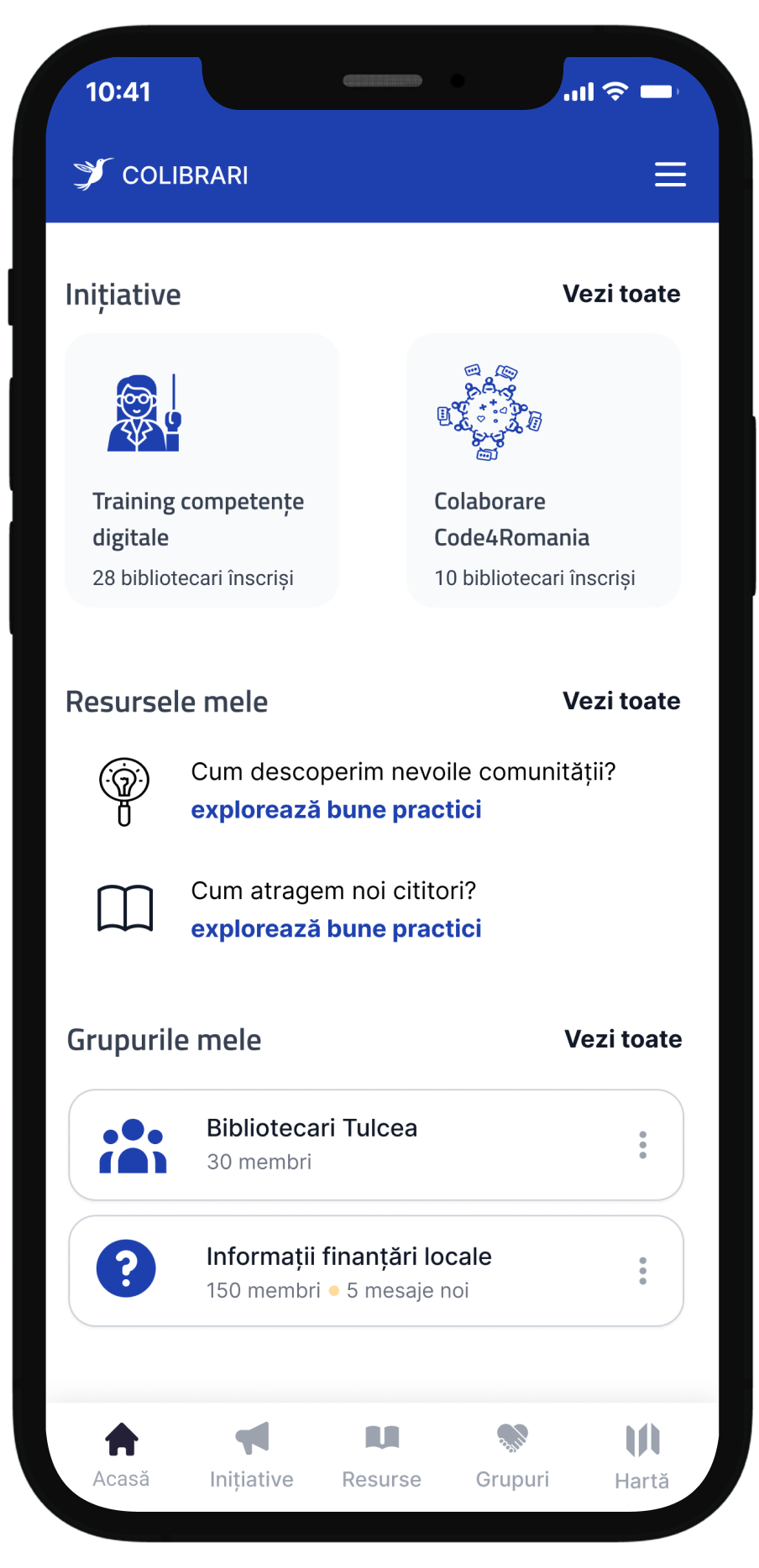Open options for Informații finanțări locale
Image resolution: width=759 pixels, height=1568 pixels.
pos(642,1271)
